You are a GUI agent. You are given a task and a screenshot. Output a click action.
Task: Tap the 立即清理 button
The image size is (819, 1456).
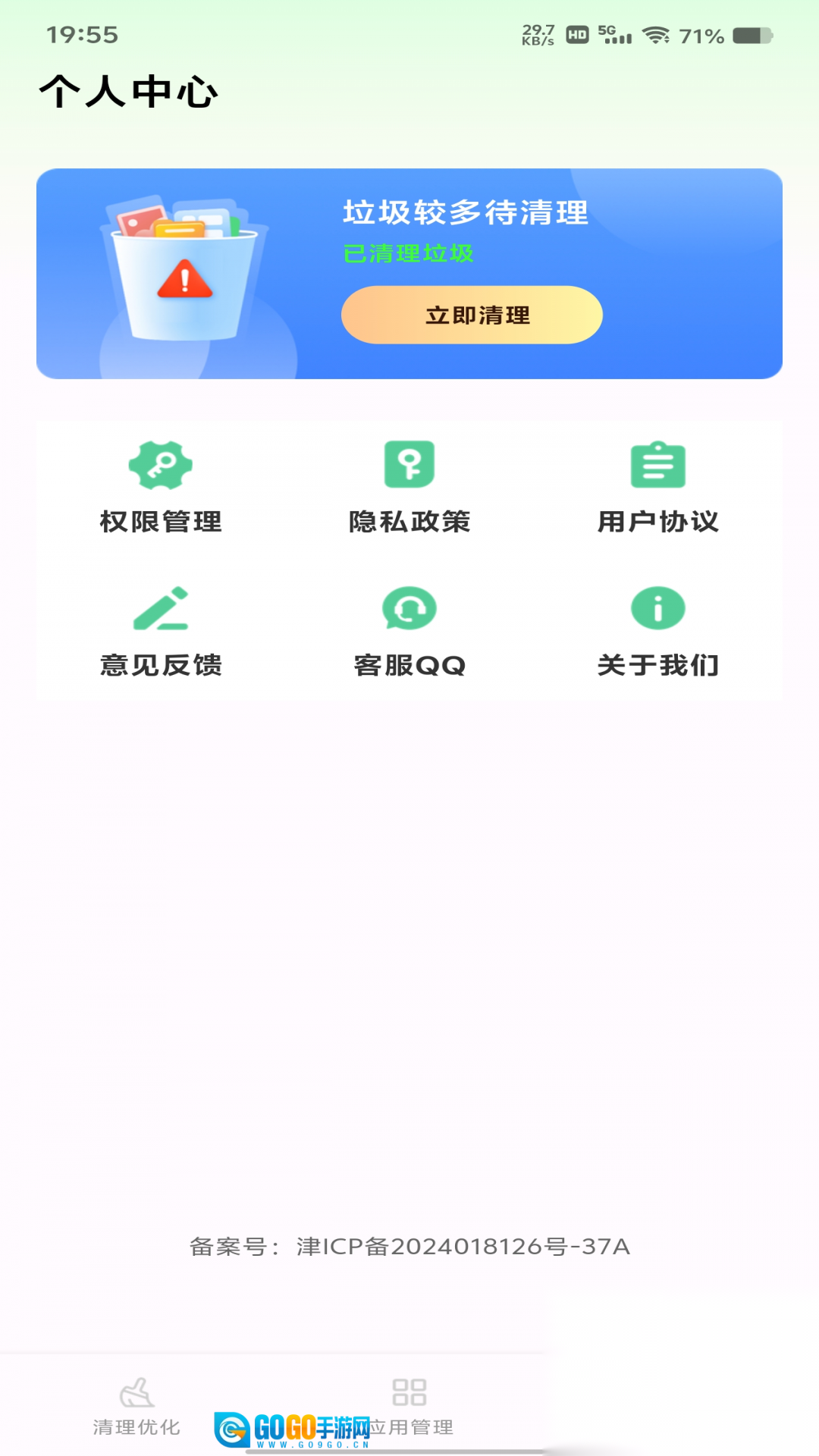point(472,315)
